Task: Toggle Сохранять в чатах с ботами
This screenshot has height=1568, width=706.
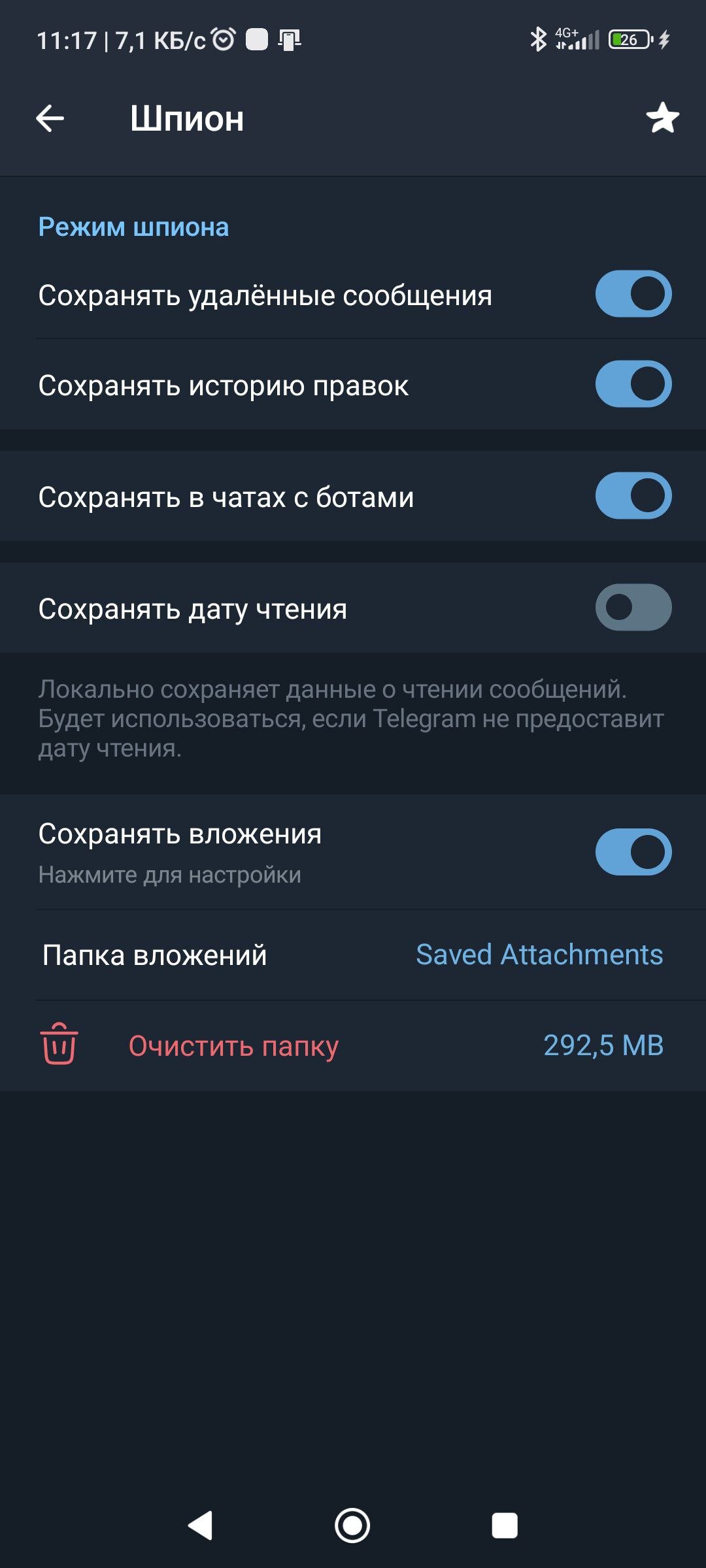Action: coord(633,496)
